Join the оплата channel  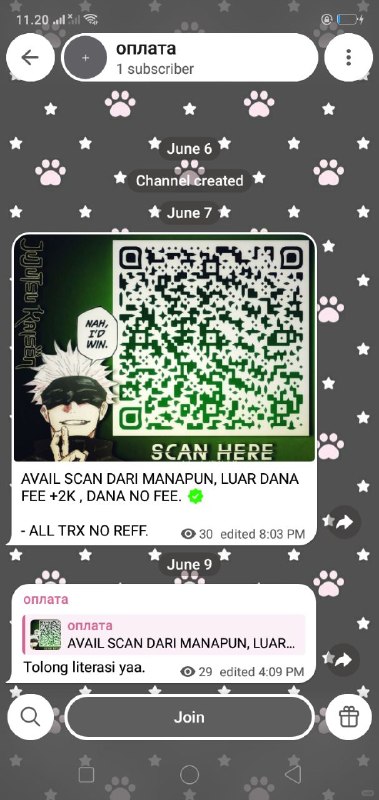[189, 717]
